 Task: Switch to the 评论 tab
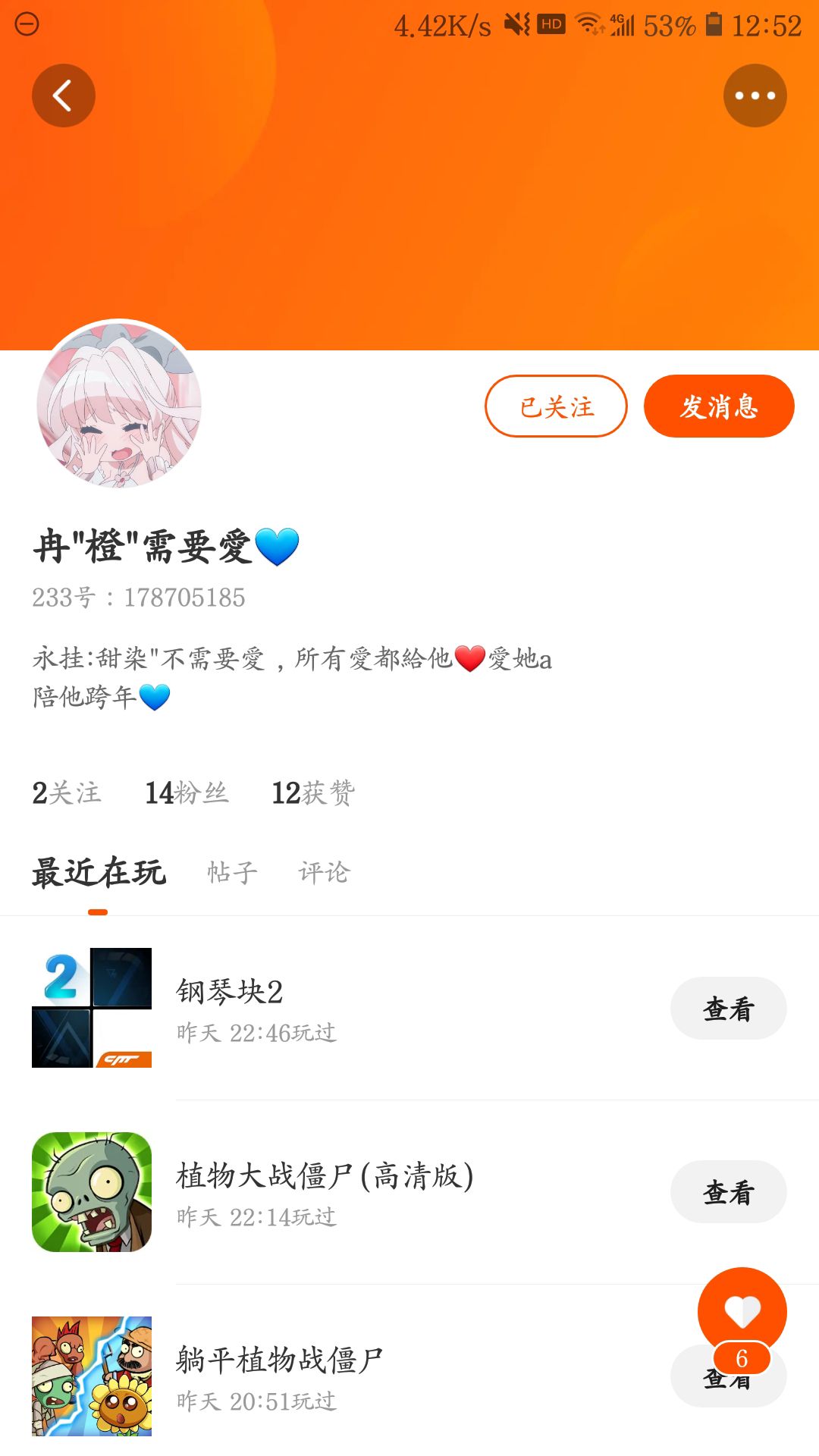[x=324, y=873]
